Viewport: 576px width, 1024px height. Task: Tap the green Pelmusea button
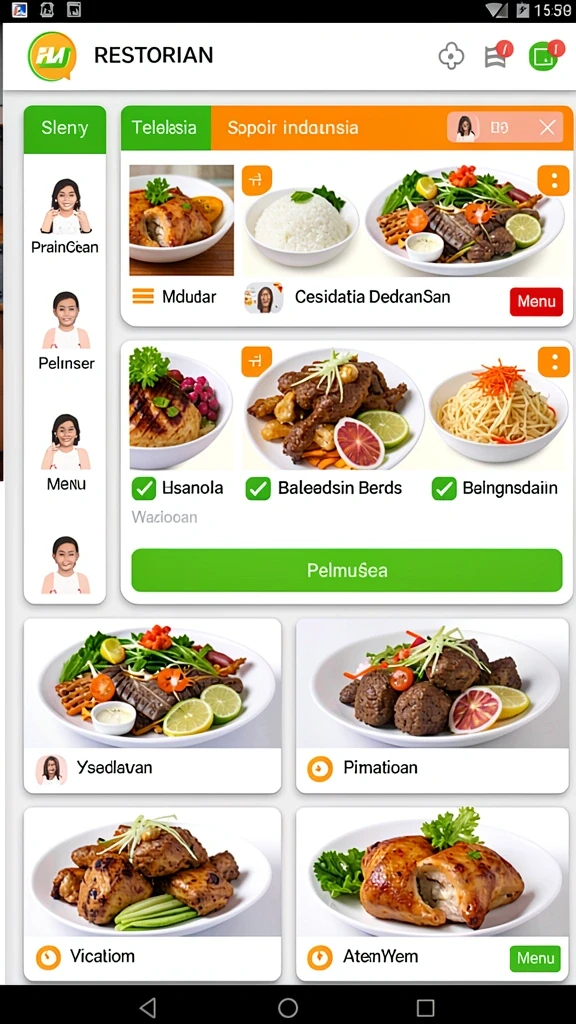(x=347, y=570)
